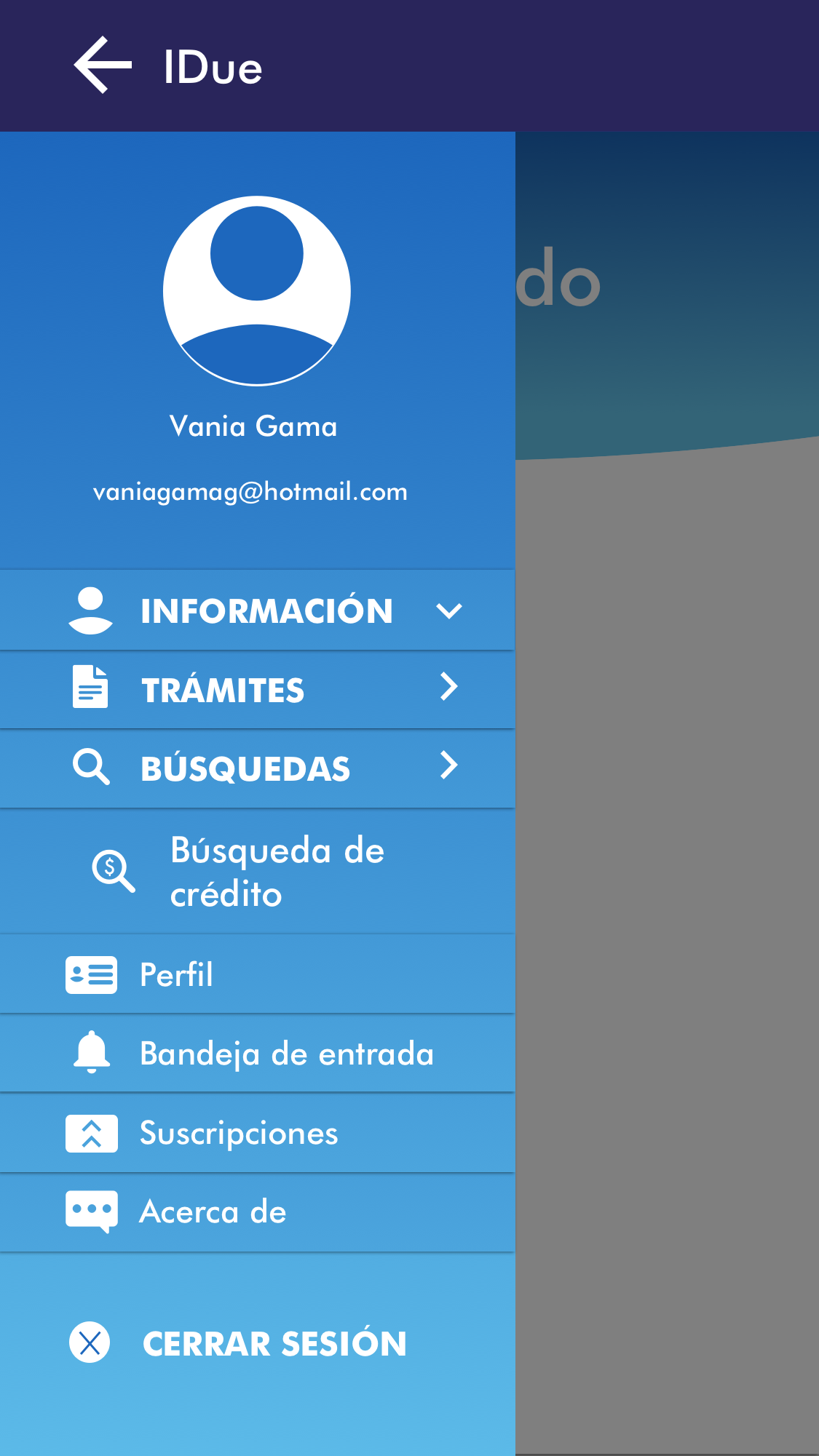Open Bandeja de entrada

[x=258, y=1054]
